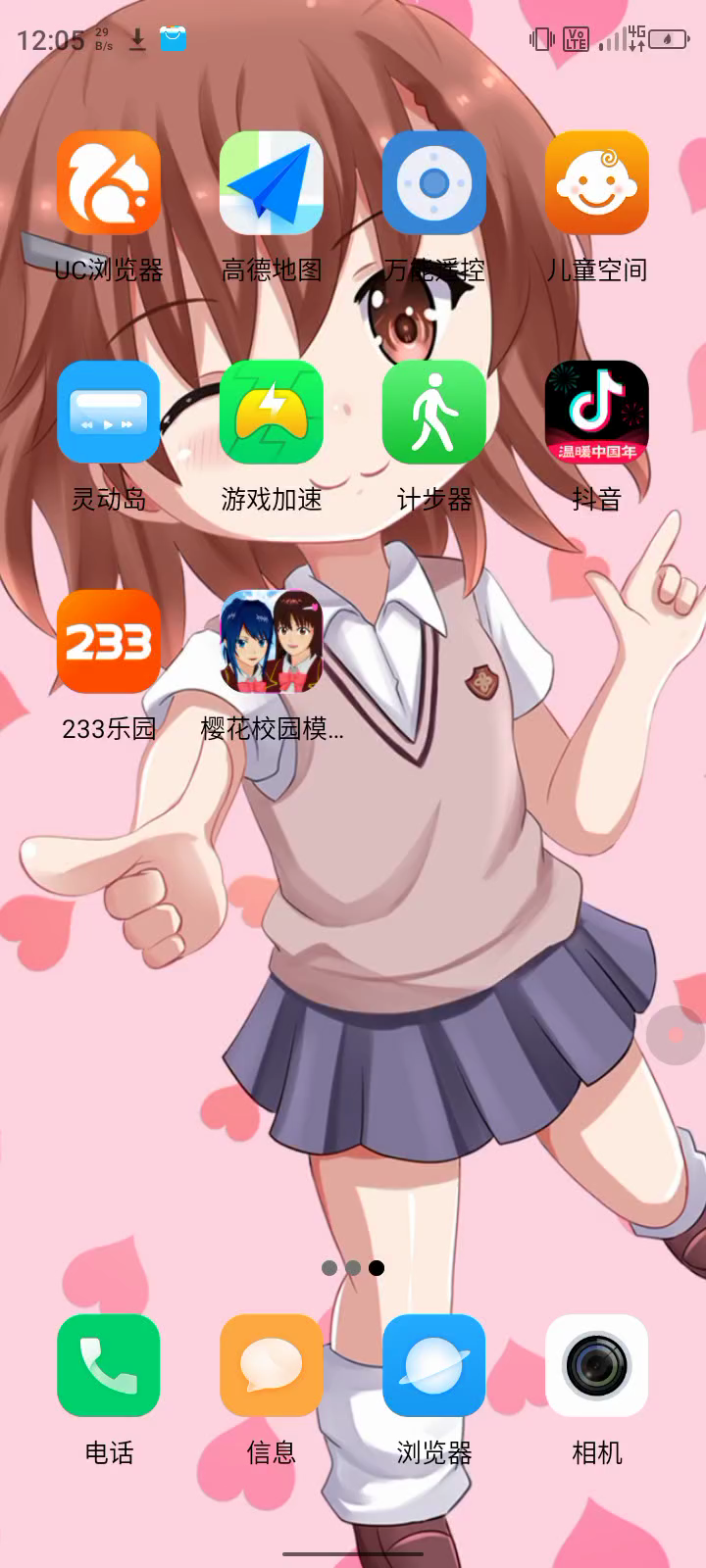The height and width of the screenshot is (1568, 706).
Task: Launch 樱花校园模拟器 game
Action: pos(271,642)
